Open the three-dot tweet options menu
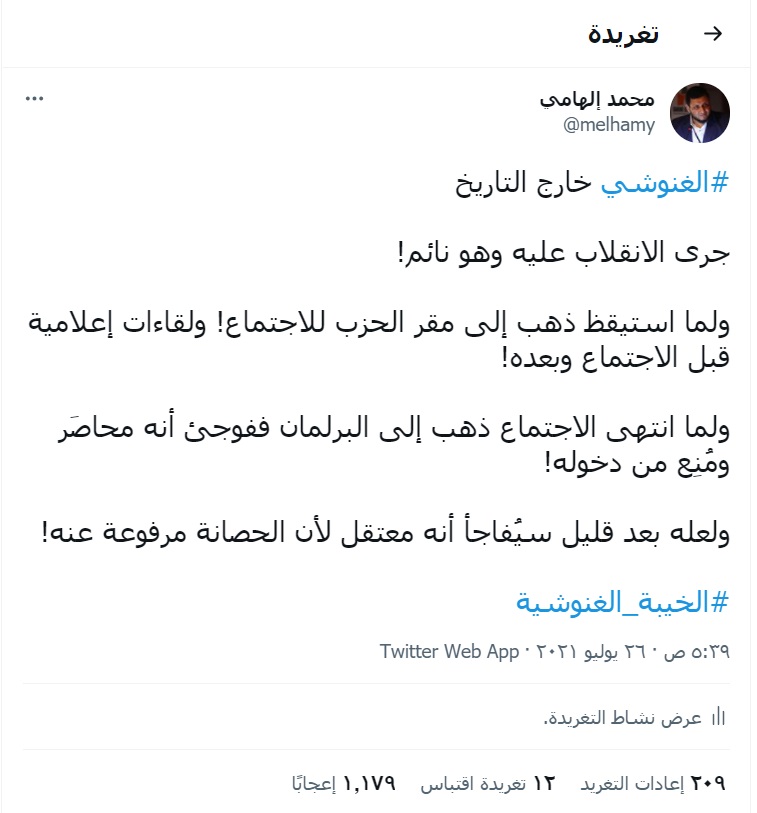The width and height of the screenshot is (757, 813). click(34, 99)
